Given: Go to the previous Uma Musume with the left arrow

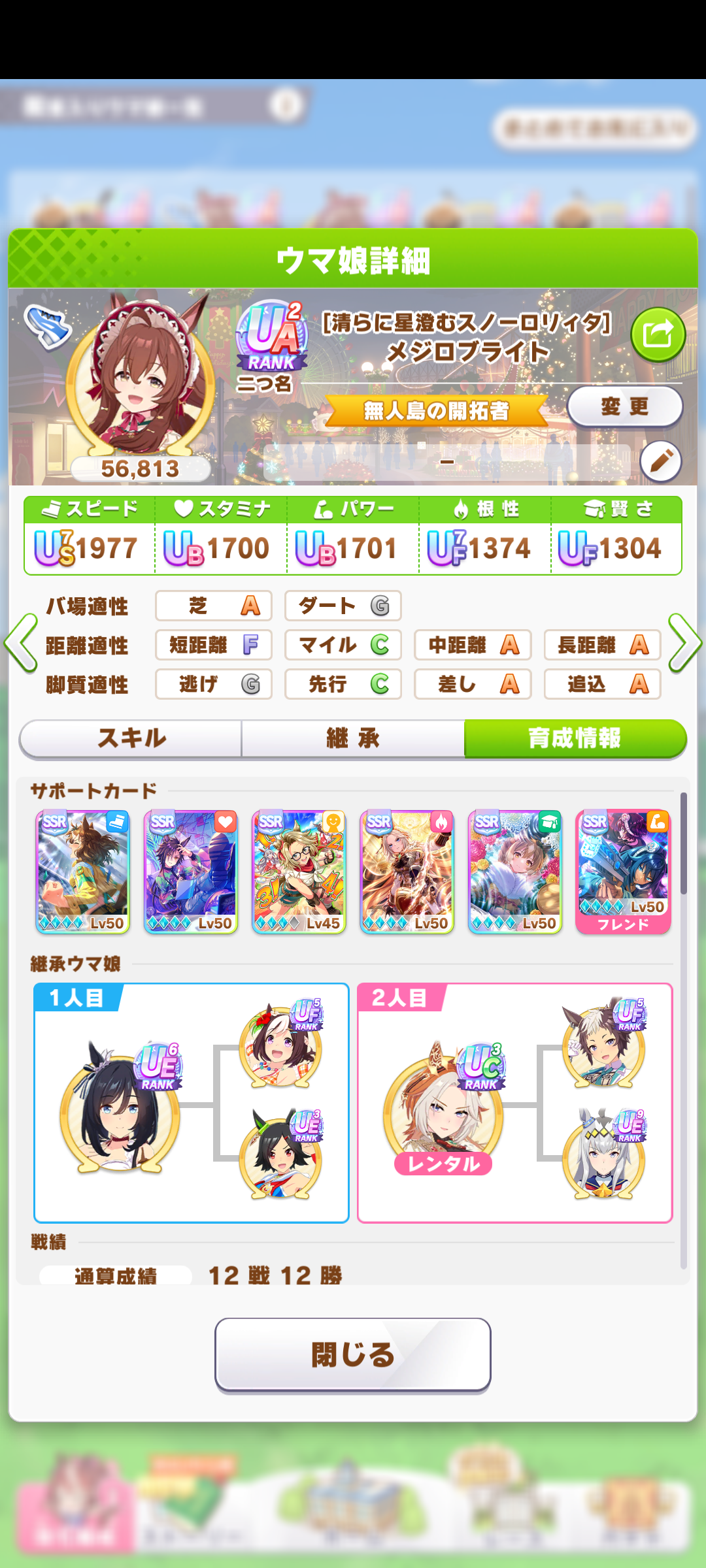Looking at the screenshot, I should pyautogui.click(x=21, y=644).
